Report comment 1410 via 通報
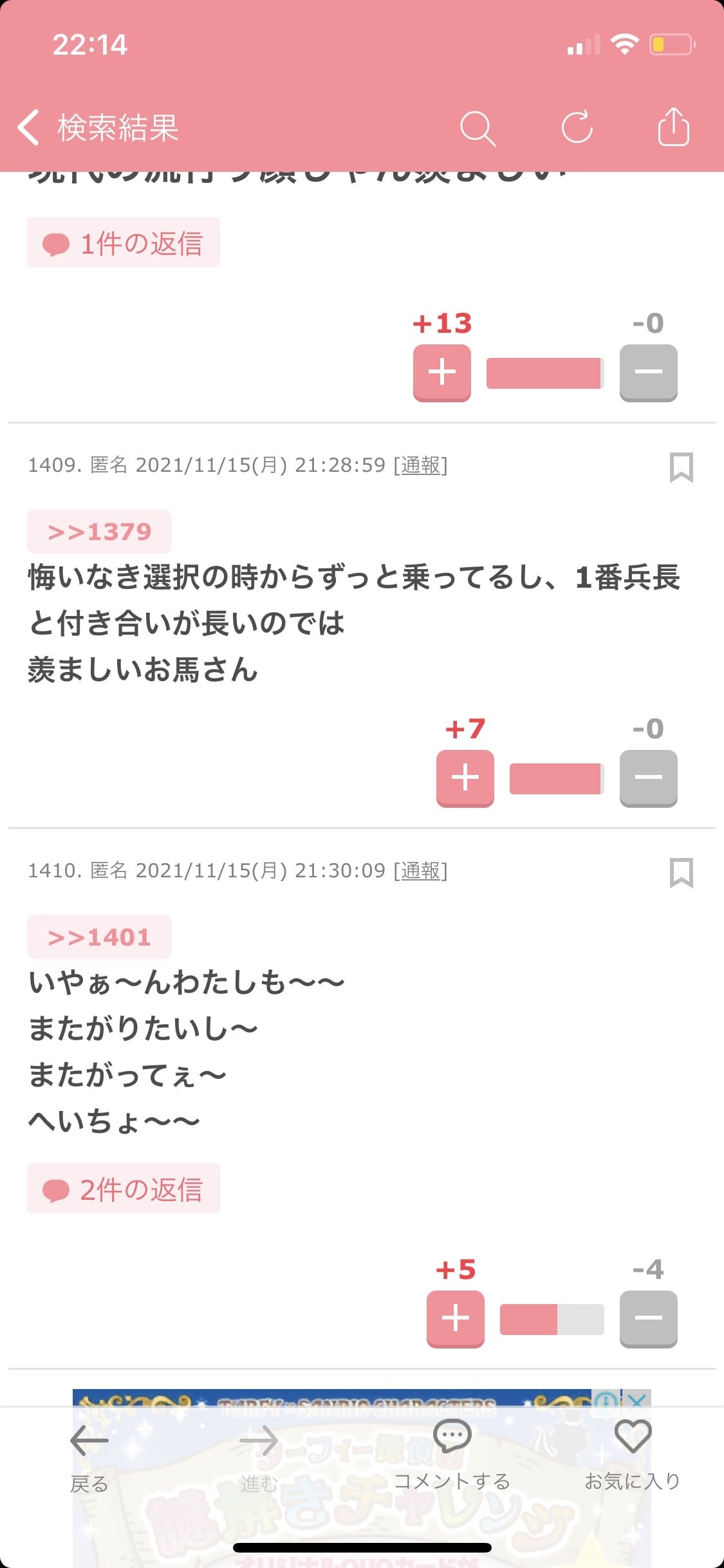Image resolution: width=724 pixels, height=1568 pixels. [421, 870]
